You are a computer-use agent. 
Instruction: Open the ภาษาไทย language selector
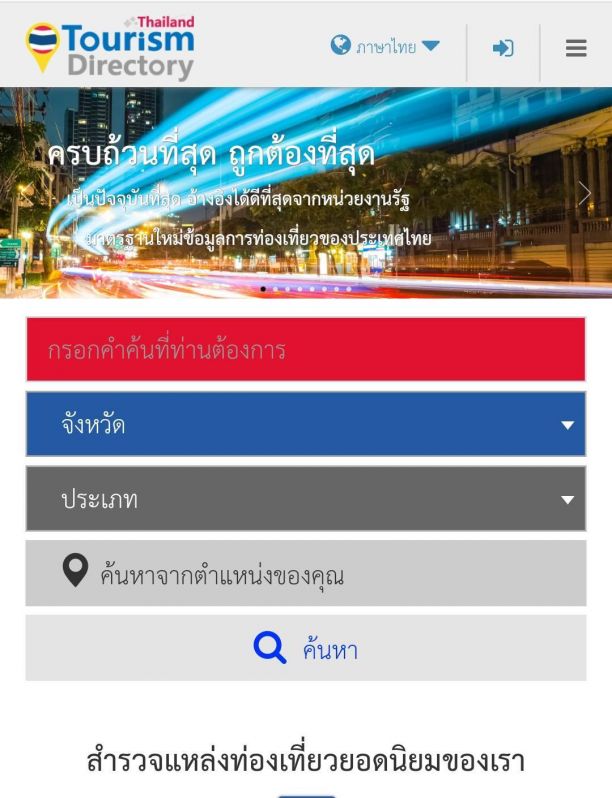click(x=386, y=46)
